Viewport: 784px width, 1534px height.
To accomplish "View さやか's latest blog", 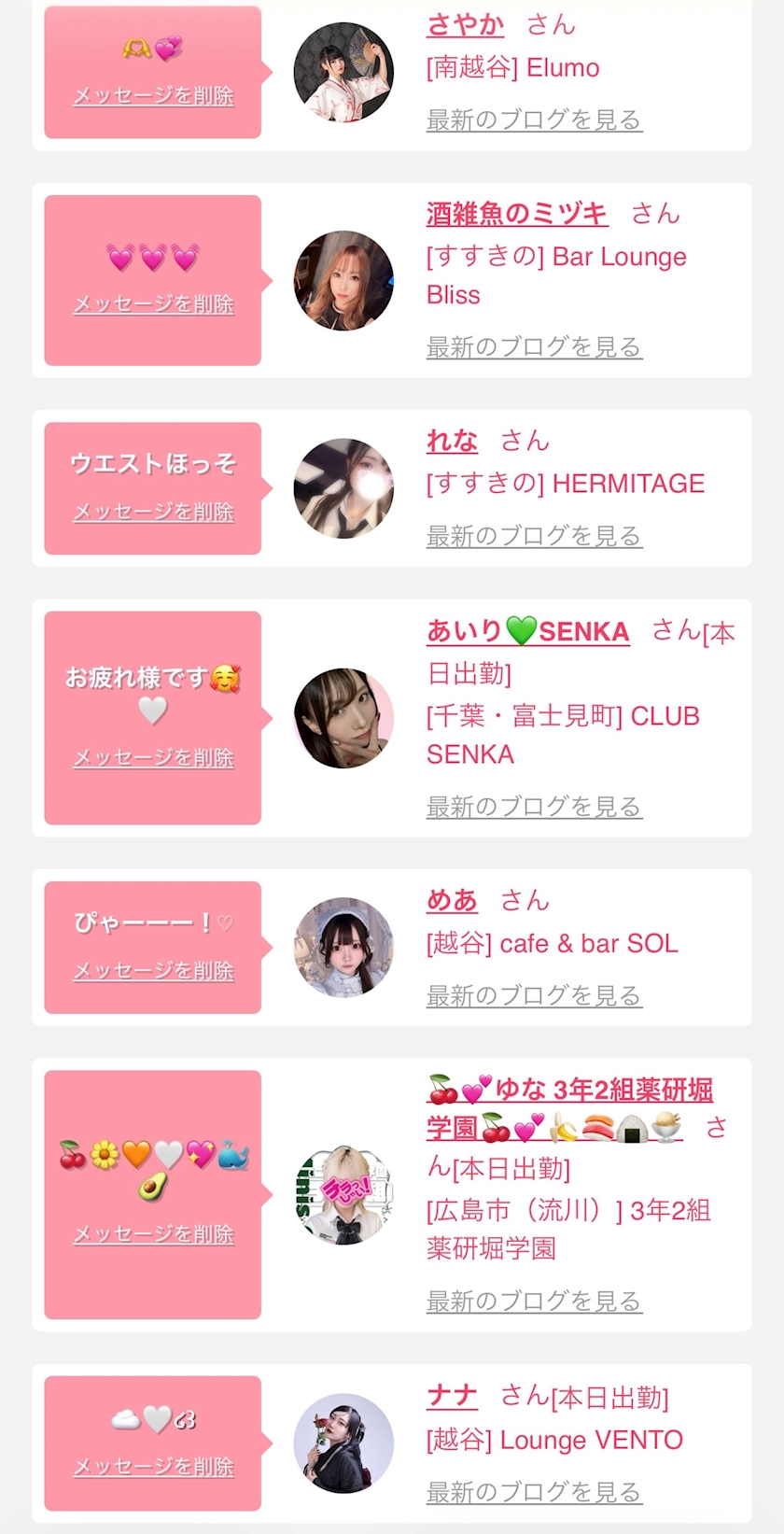I will point(534,120).
